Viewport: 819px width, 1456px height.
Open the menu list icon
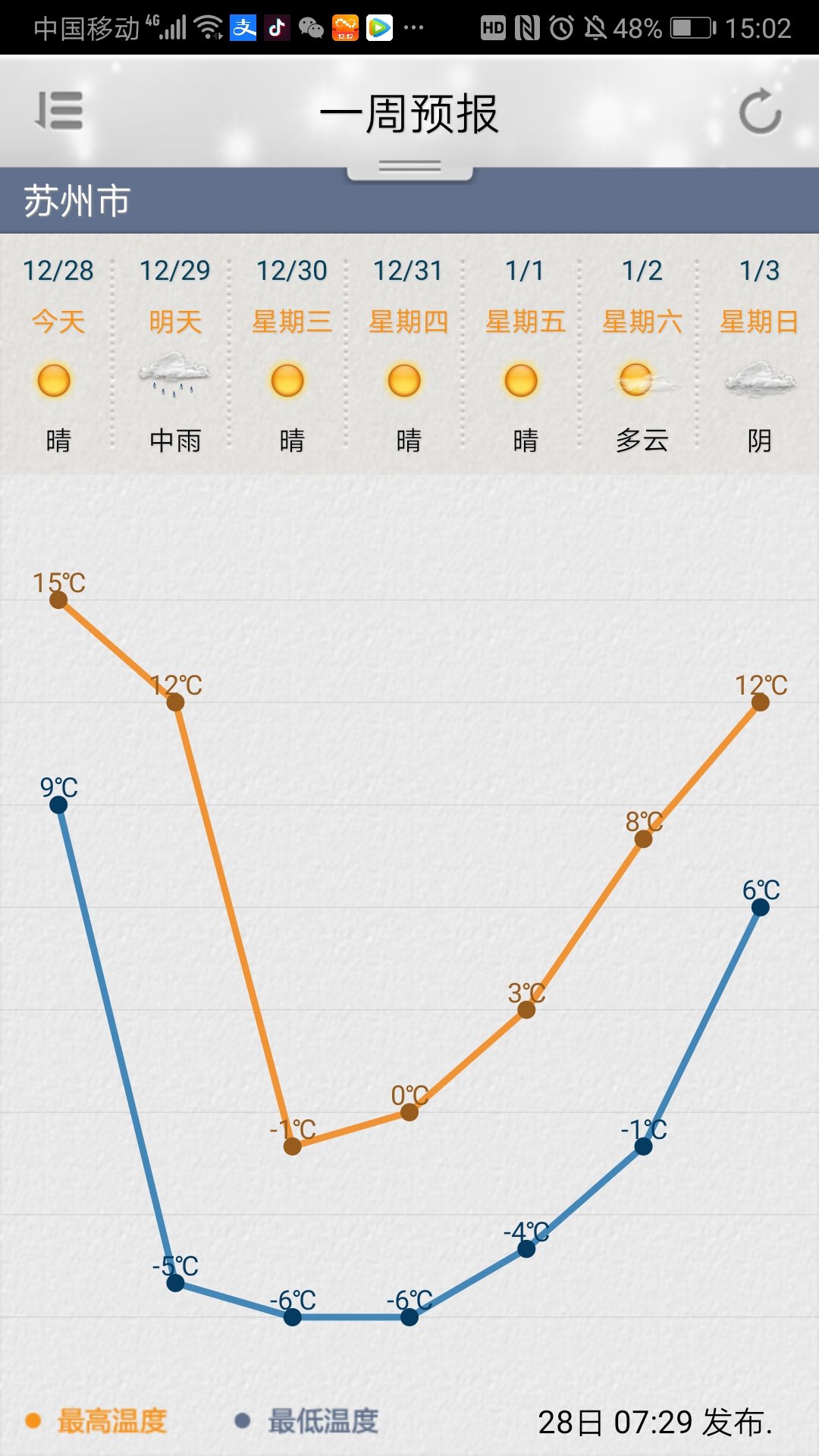coord(59,111)
